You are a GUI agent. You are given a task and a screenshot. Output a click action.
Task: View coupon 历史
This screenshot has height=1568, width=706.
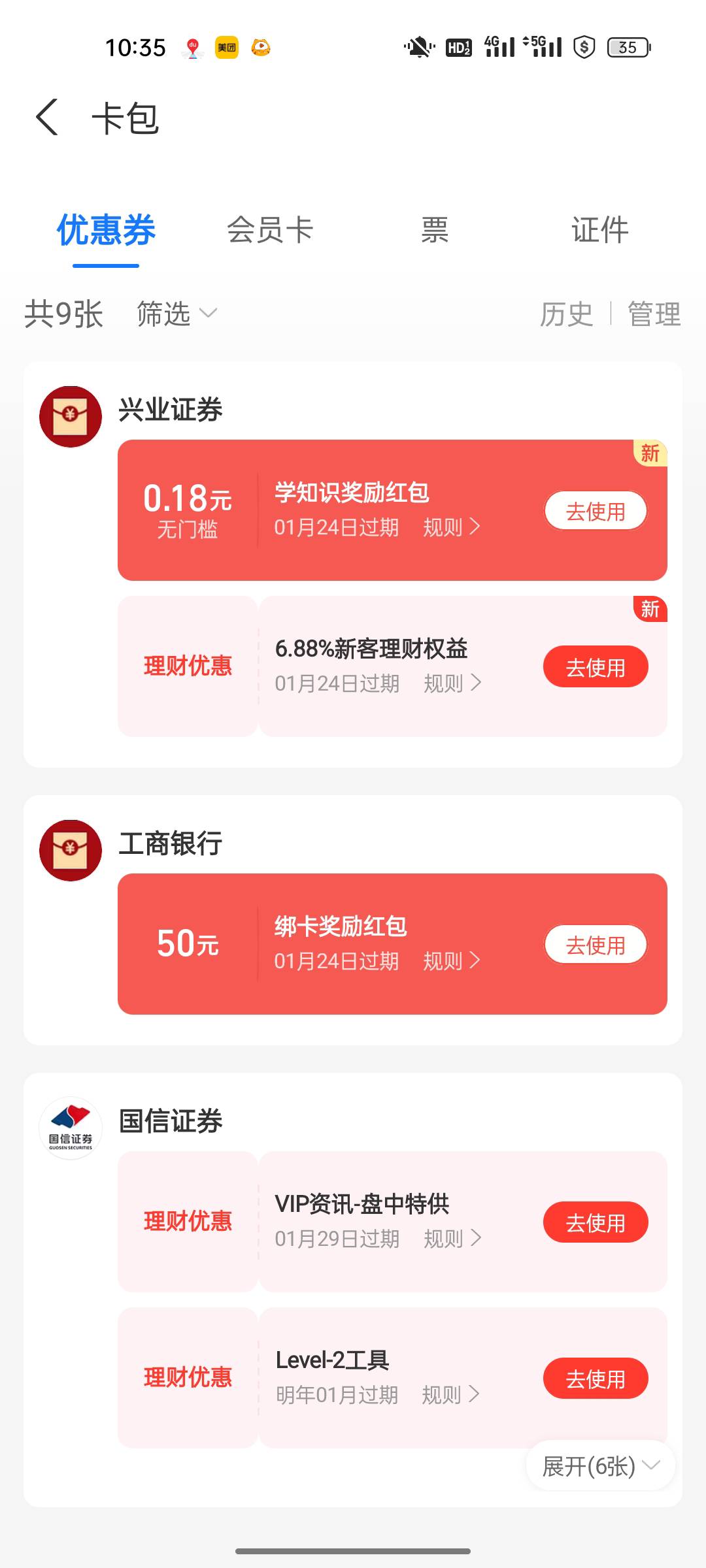coord(566,314)
